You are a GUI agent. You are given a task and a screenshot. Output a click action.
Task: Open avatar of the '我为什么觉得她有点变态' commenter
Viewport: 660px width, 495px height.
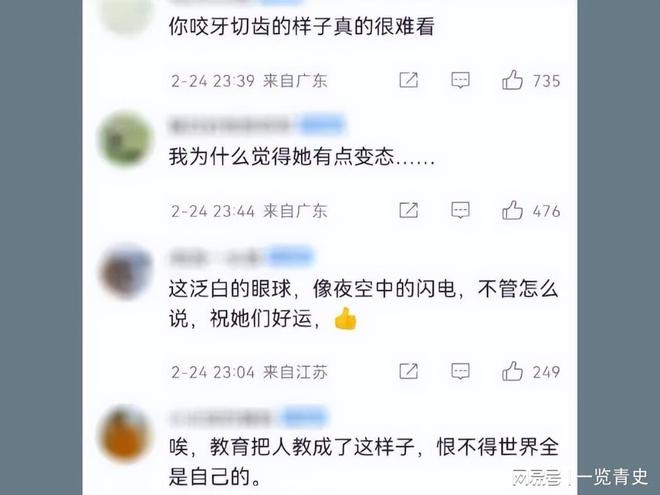(x=126, y=138)
